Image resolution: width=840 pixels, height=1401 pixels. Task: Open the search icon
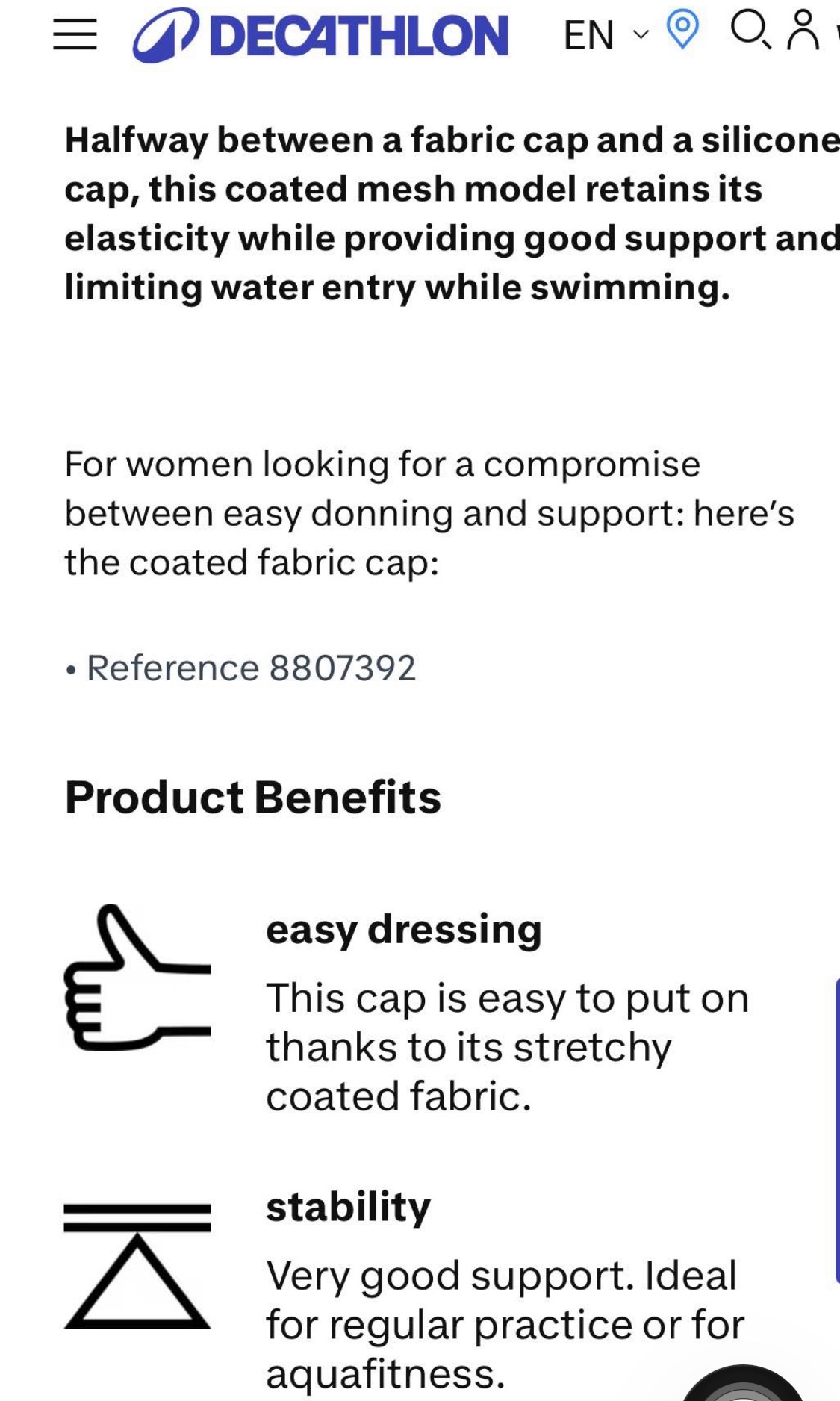point(750,31)
